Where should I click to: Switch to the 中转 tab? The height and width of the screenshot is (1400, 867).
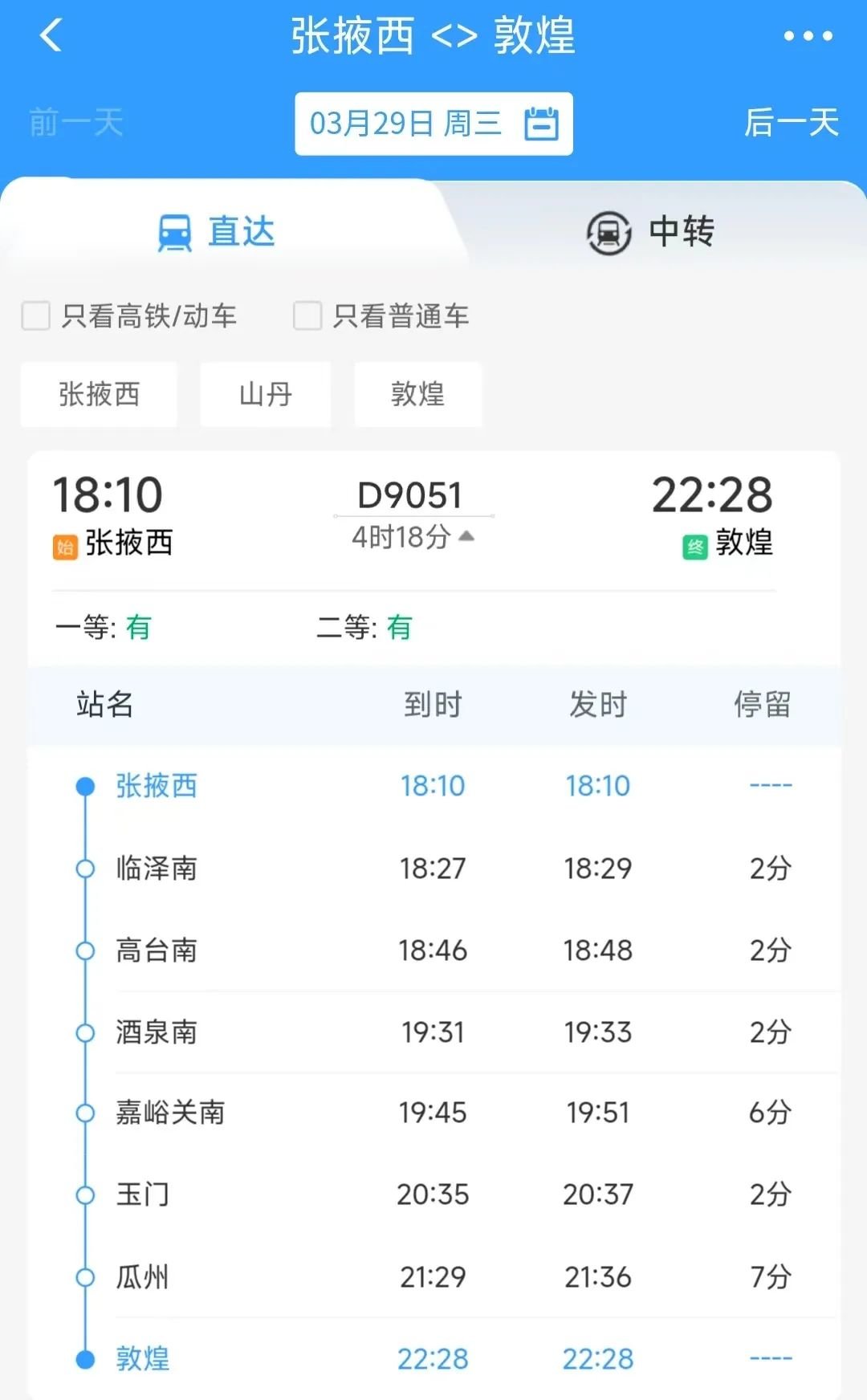click(650, 232)
